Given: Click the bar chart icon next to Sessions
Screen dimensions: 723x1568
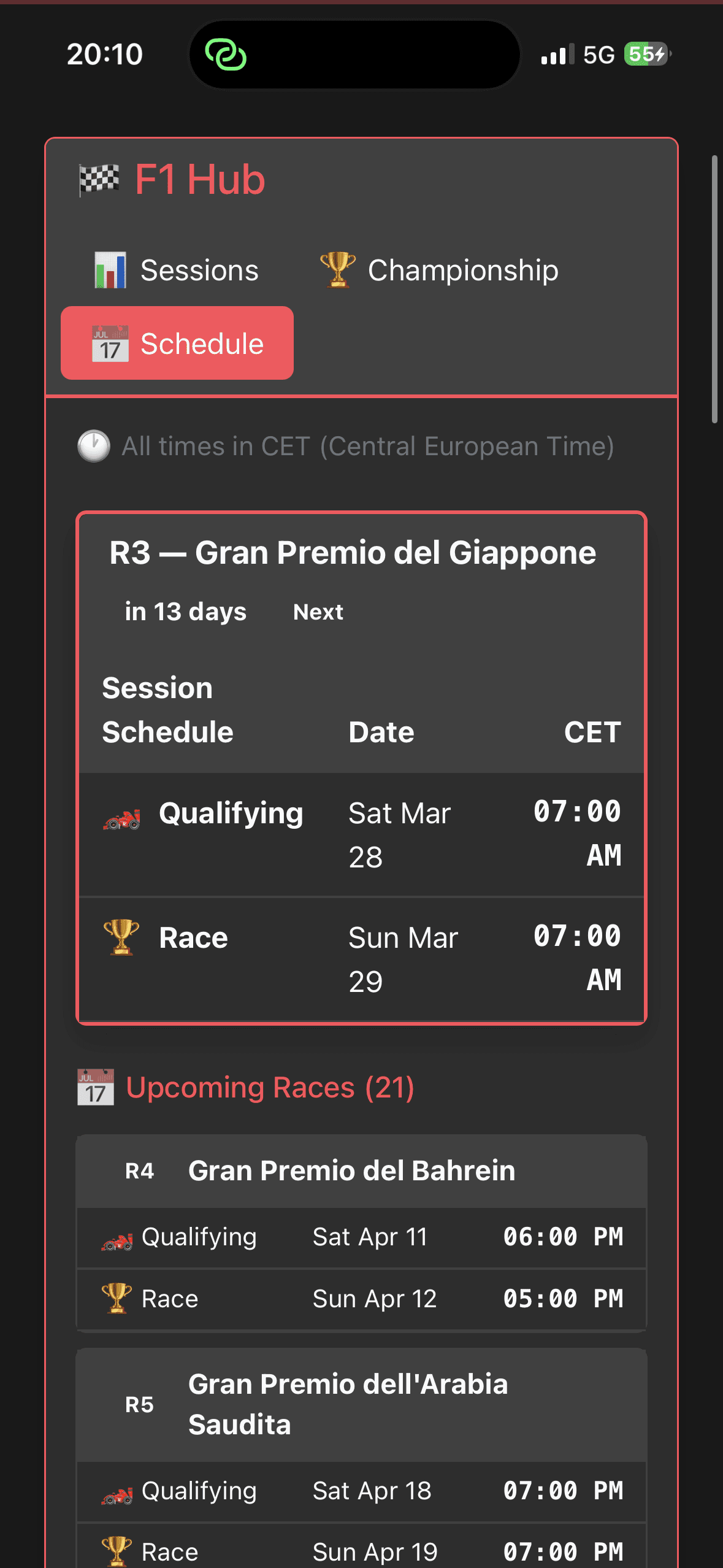Looking at the screenshot, I should [112, 269].
